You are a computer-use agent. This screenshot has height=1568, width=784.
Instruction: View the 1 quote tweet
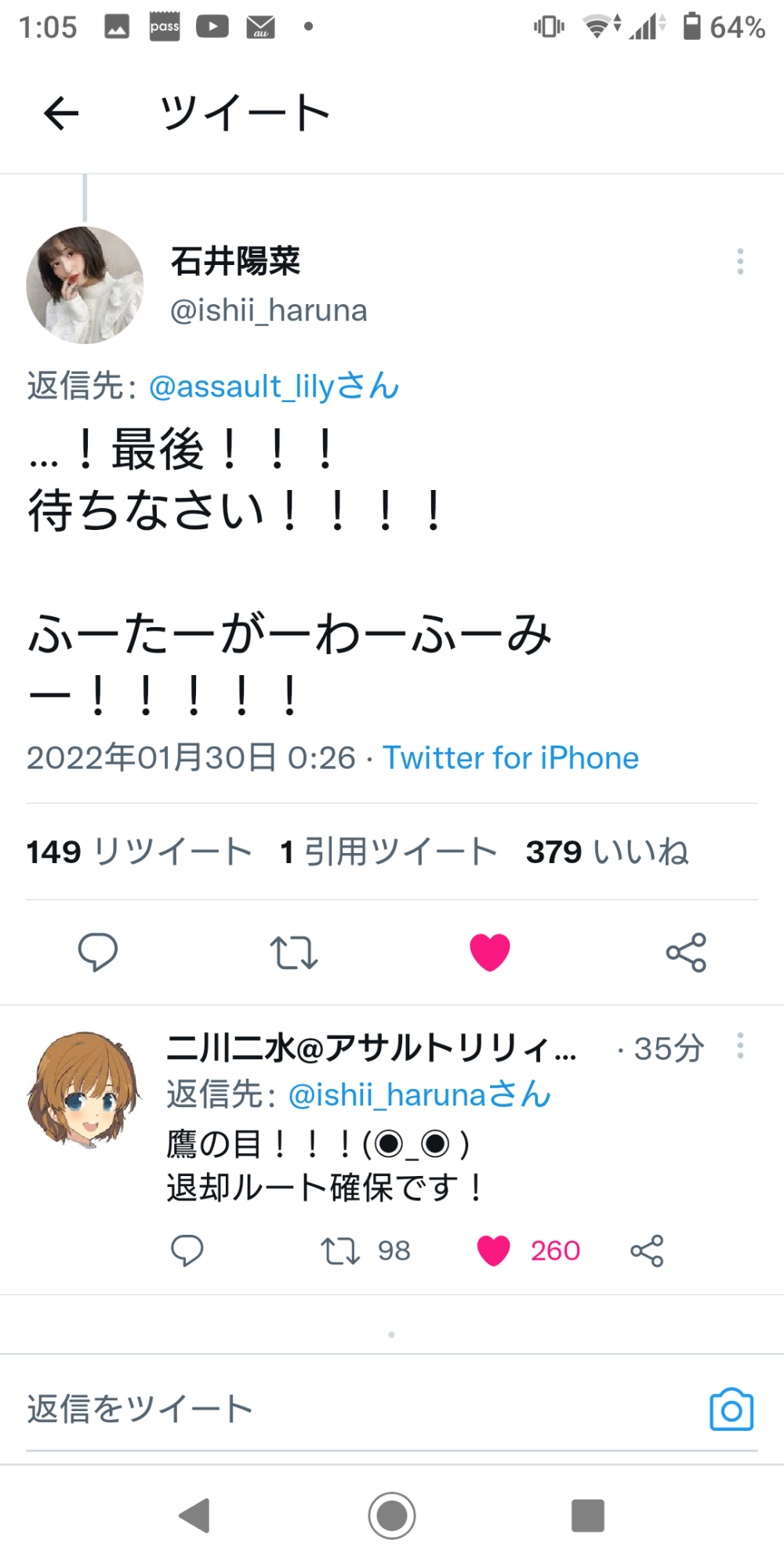(x=389, y=851)
